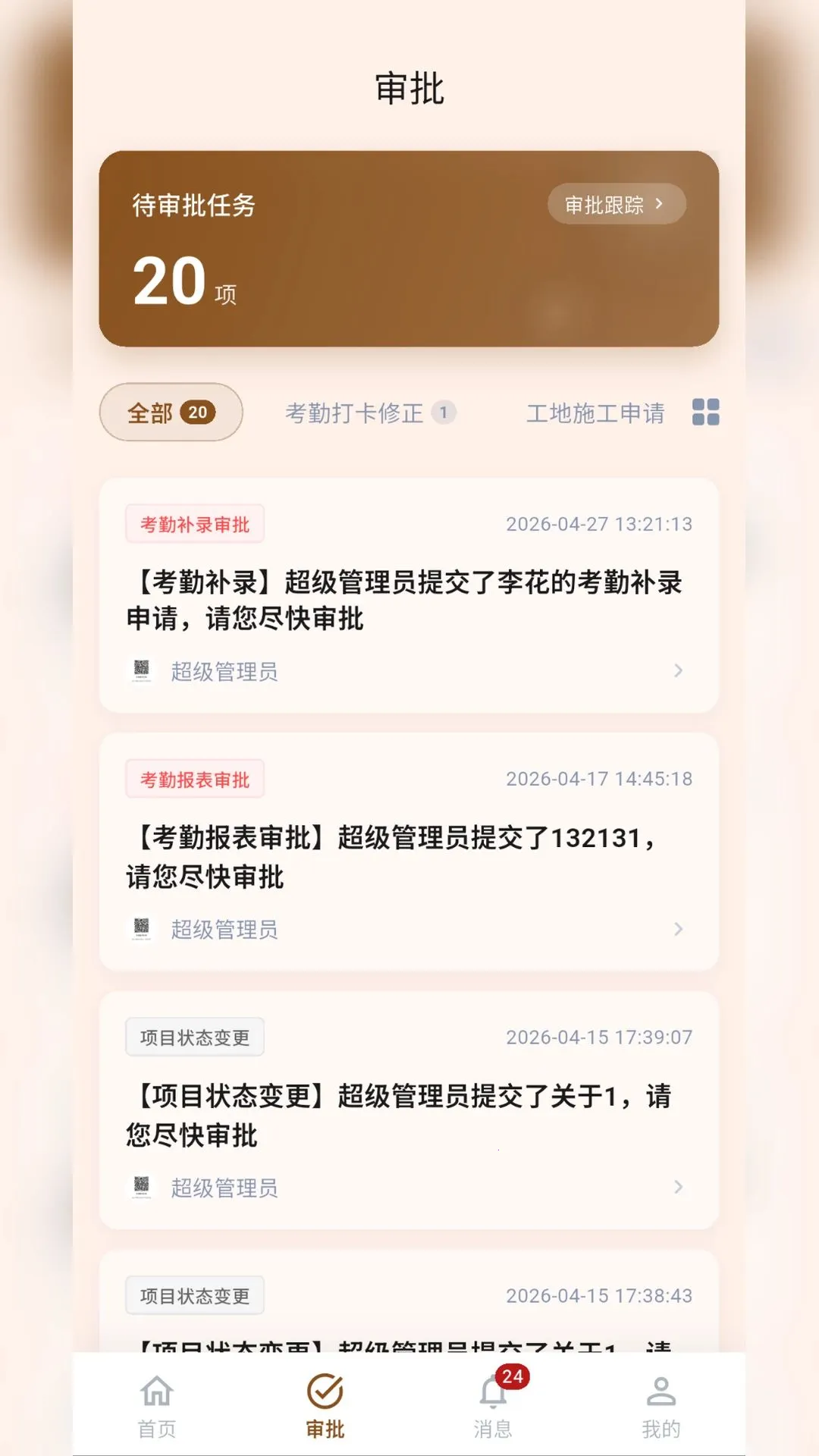Open the category grid icon
Viewport: 819px width, 1456px height.
click(x=706, y=413)
